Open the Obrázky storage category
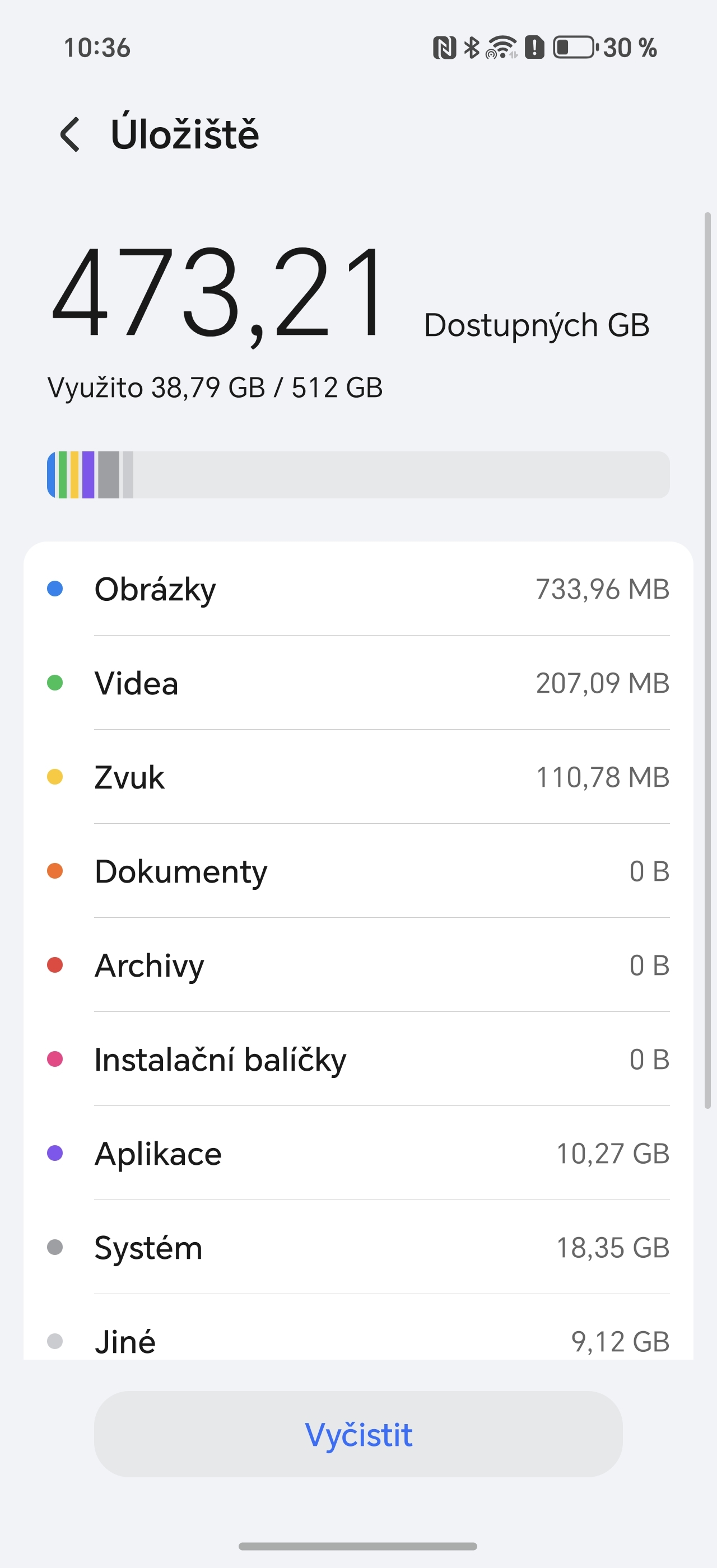Viewport: 717px width, 1568px height. [x=358, y=588]
